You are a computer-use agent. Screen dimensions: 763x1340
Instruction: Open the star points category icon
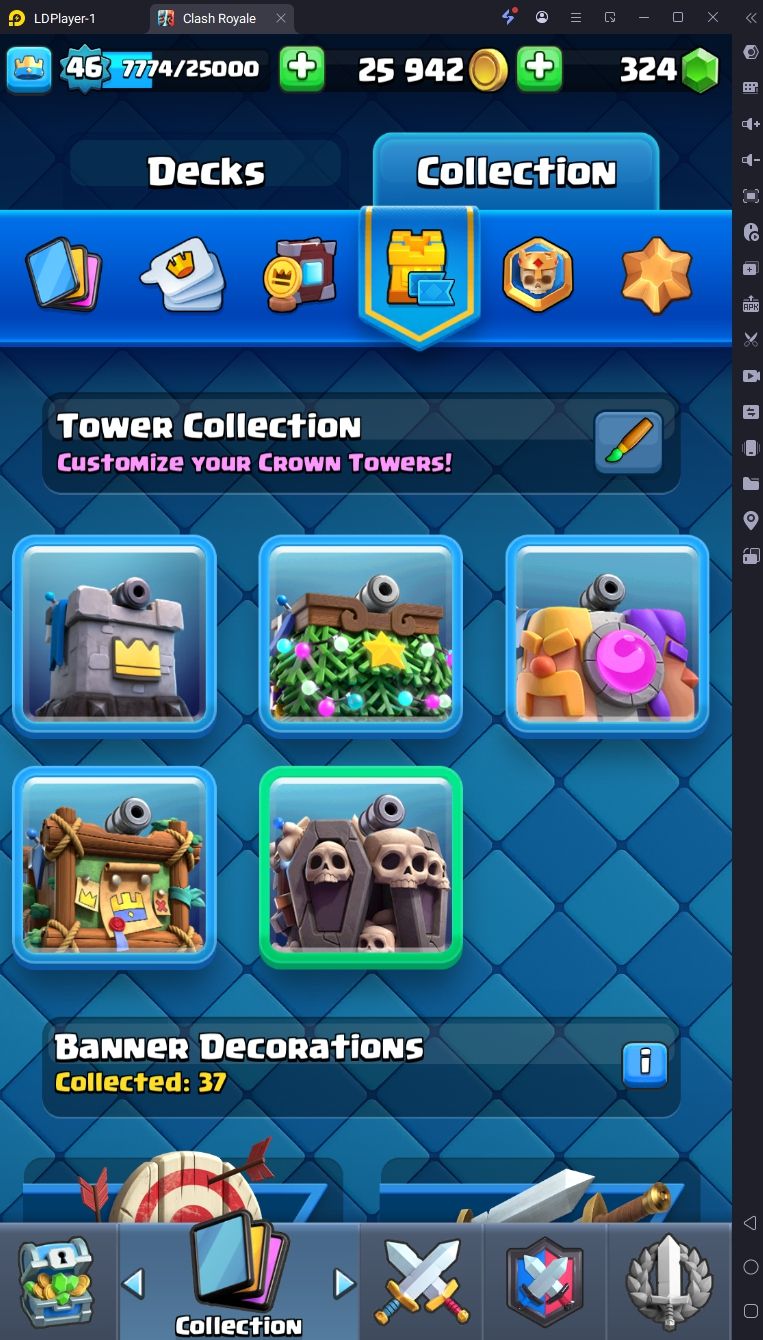(656, 274)
